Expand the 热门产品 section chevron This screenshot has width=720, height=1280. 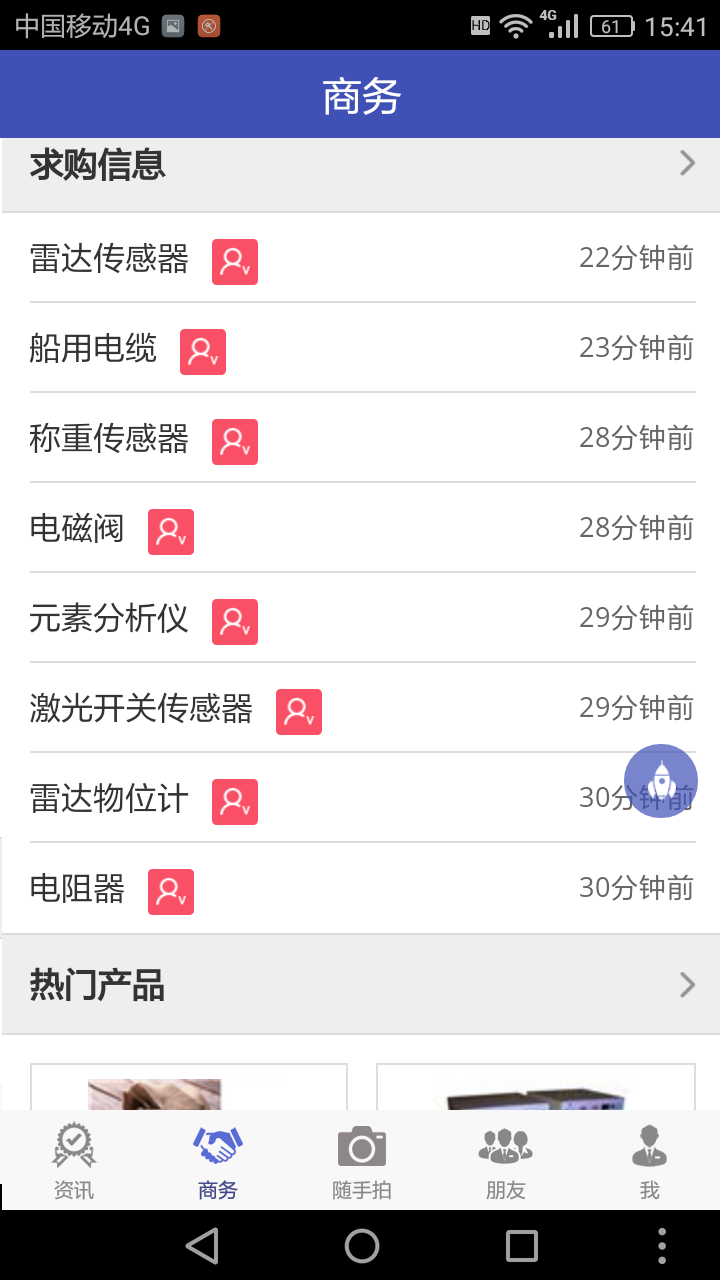(x=687, y=985)
